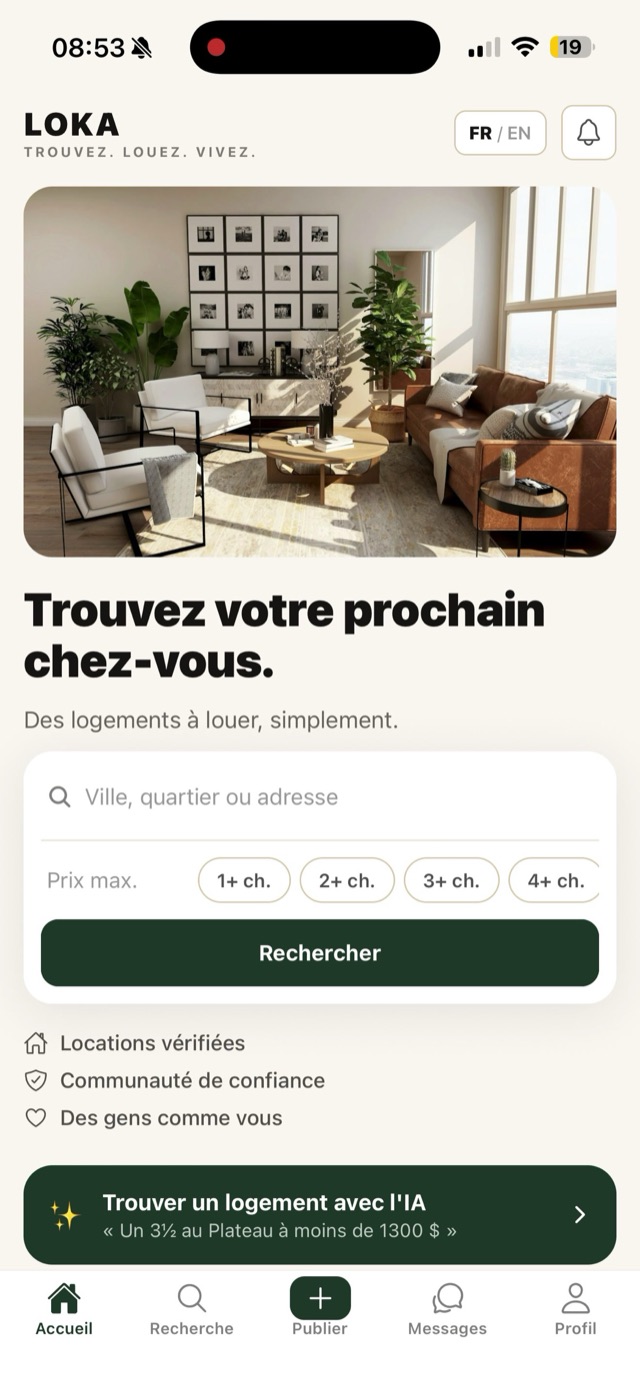Tap the Publier plus button

pos(320,1299)
